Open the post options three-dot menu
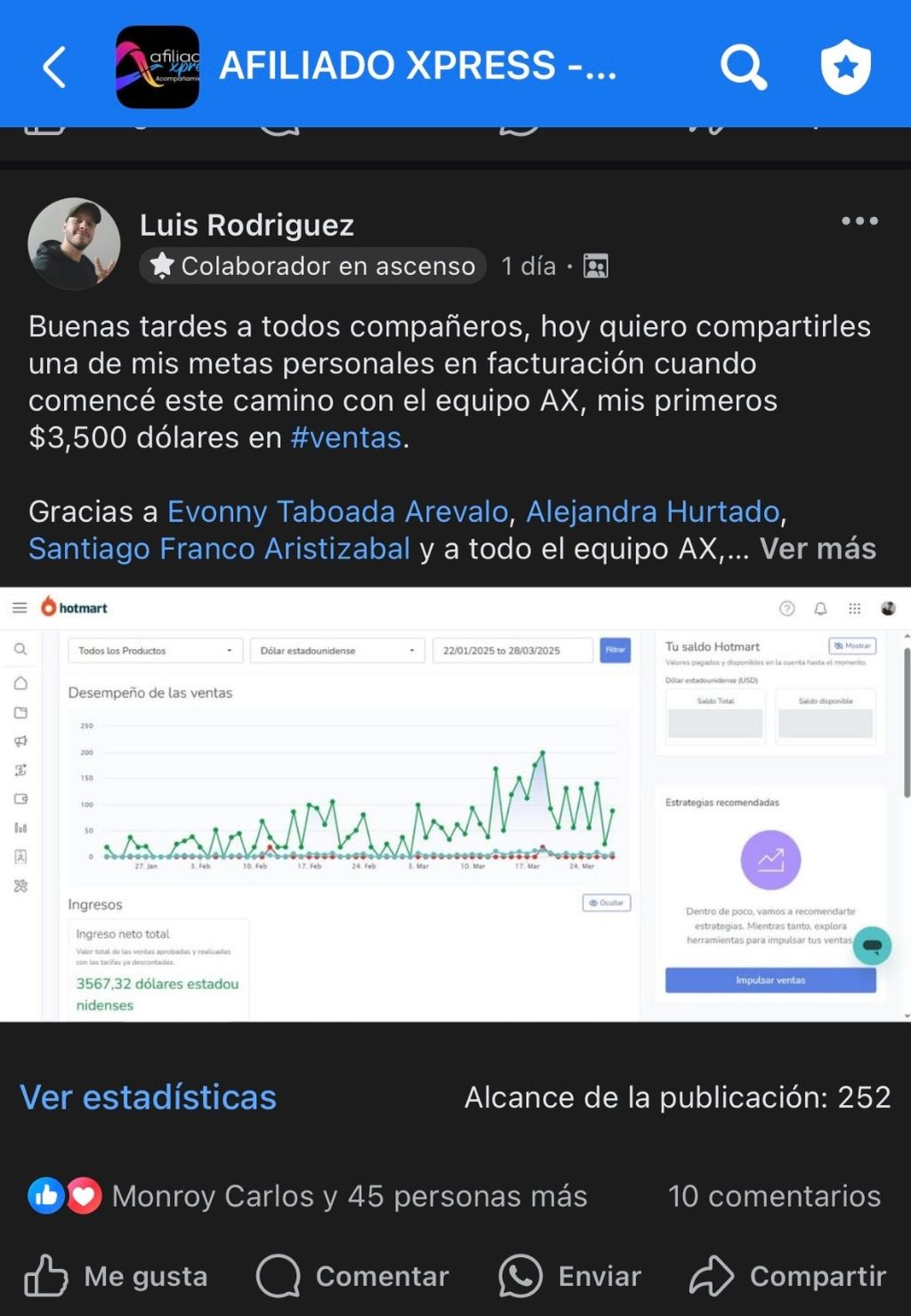911x1316 pixels. click(x=859, y=221)
